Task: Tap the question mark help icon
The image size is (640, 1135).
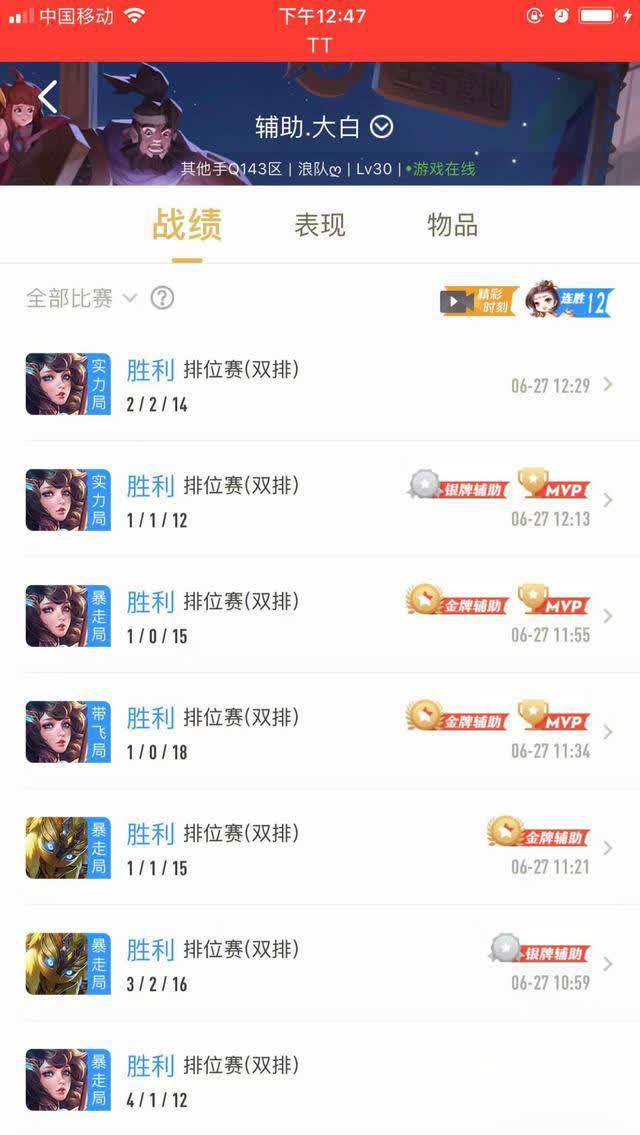Action: click(x=162, y=298)
